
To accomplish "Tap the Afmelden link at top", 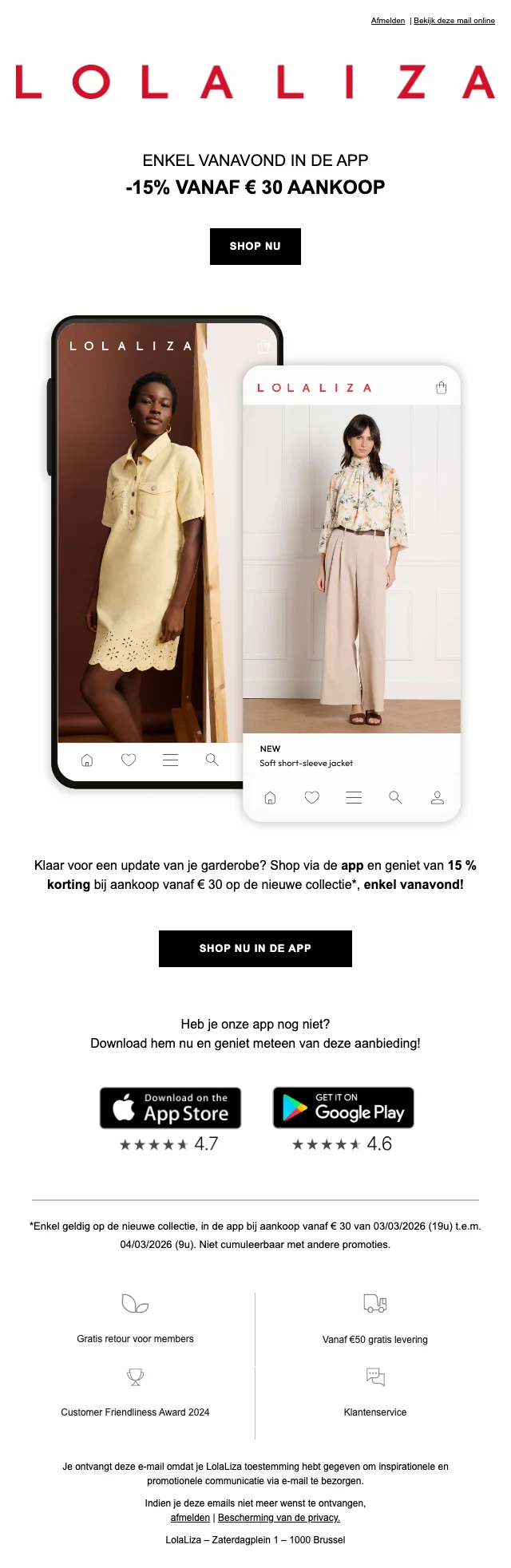I will [387, 21].
